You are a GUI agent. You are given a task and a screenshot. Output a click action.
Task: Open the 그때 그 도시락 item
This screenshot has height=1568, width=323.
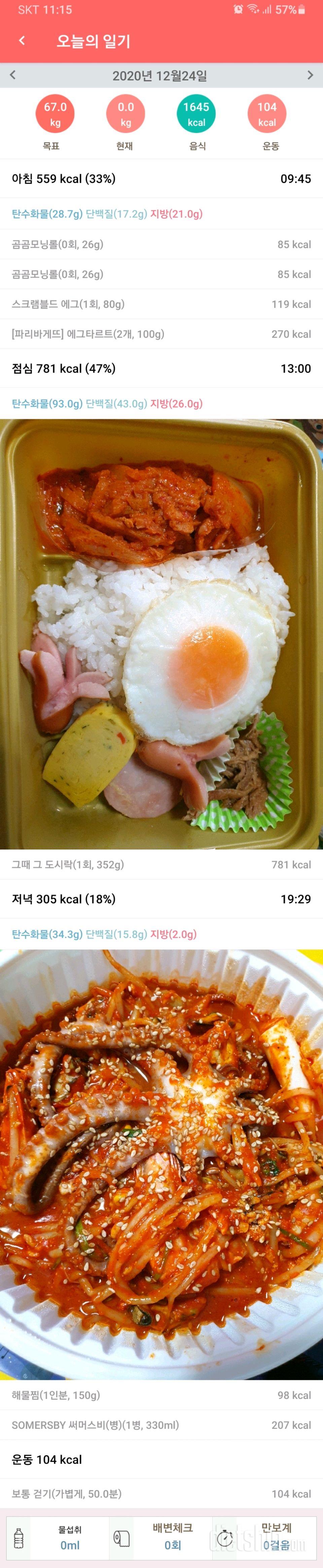(x=161, y=864)
